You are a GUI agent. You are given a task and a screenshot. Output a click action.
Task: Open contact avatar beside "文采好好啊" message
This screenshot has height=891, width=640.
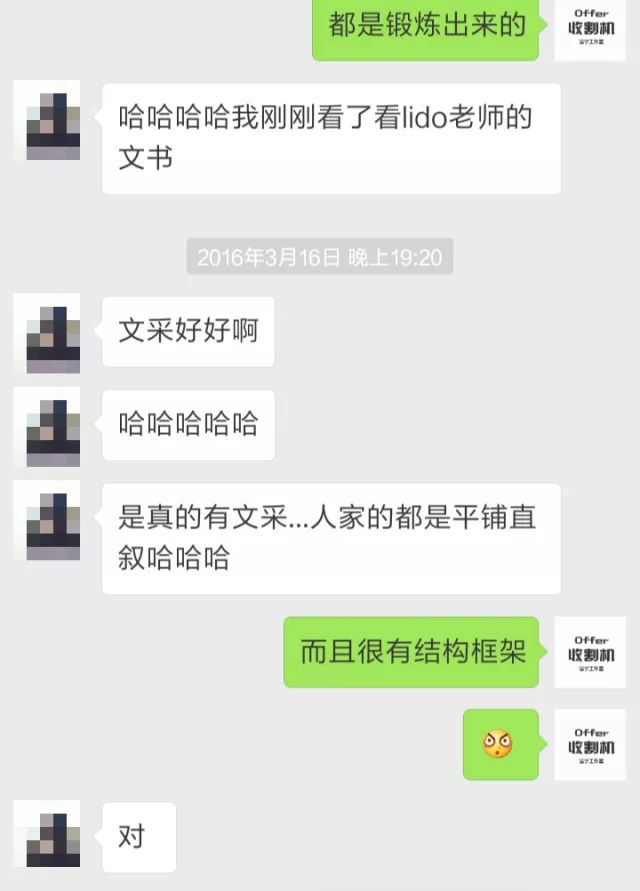[x=53, y=333]
